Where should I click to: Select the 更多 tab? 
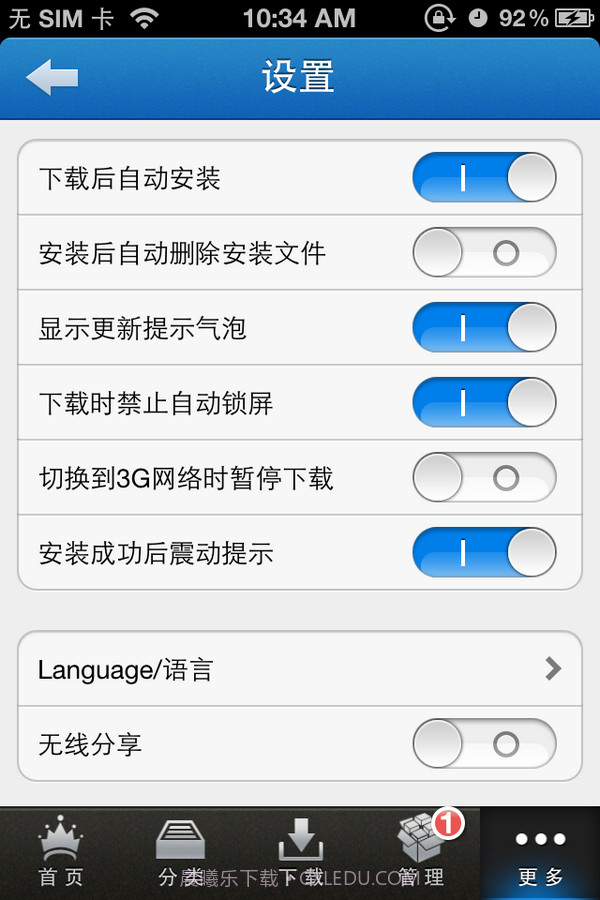(540, 855)
